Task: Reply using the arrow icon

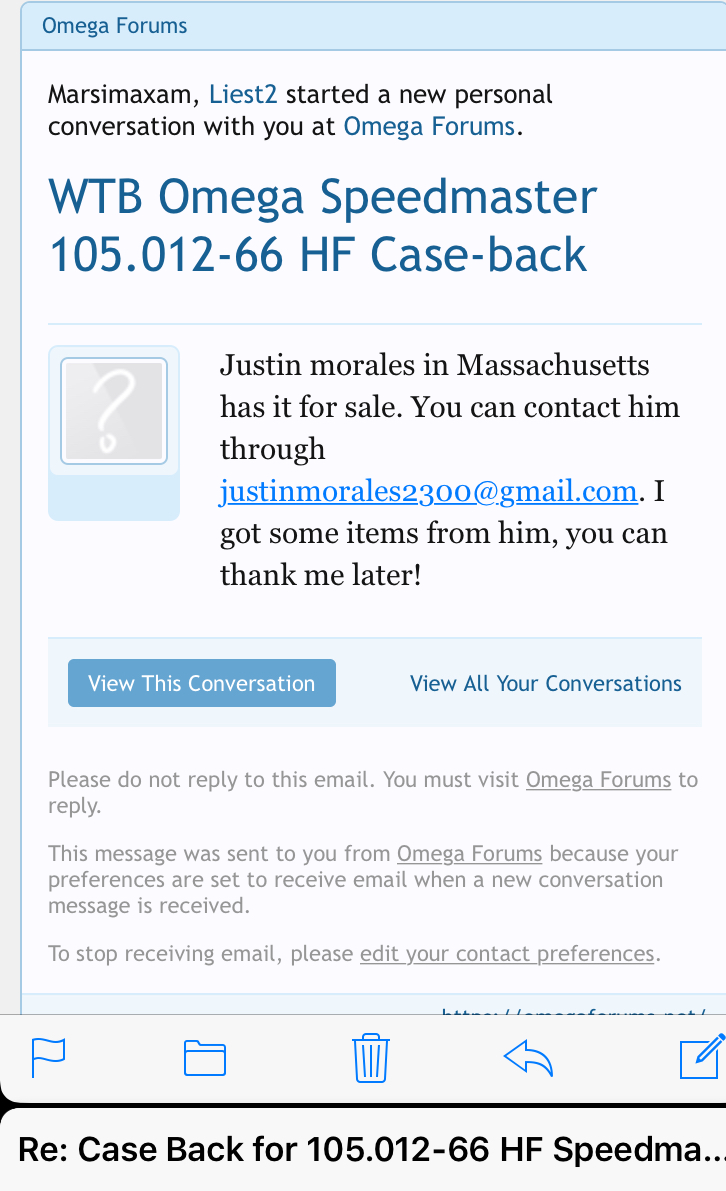Action: click(x=529, y=1057)
